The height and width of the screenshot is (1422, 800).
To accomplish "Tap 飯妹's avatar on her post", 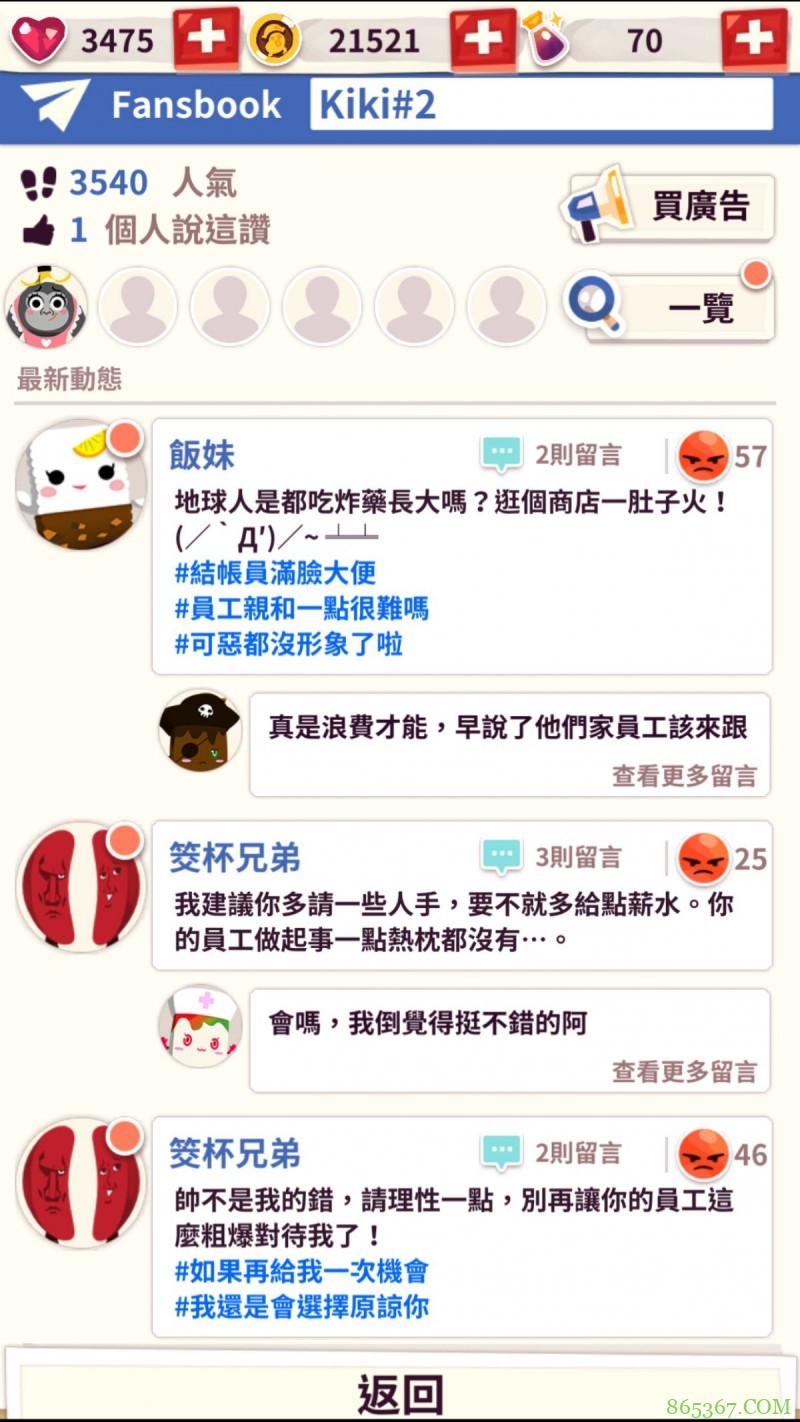I will pyautogui.click(x=80, y=485).
